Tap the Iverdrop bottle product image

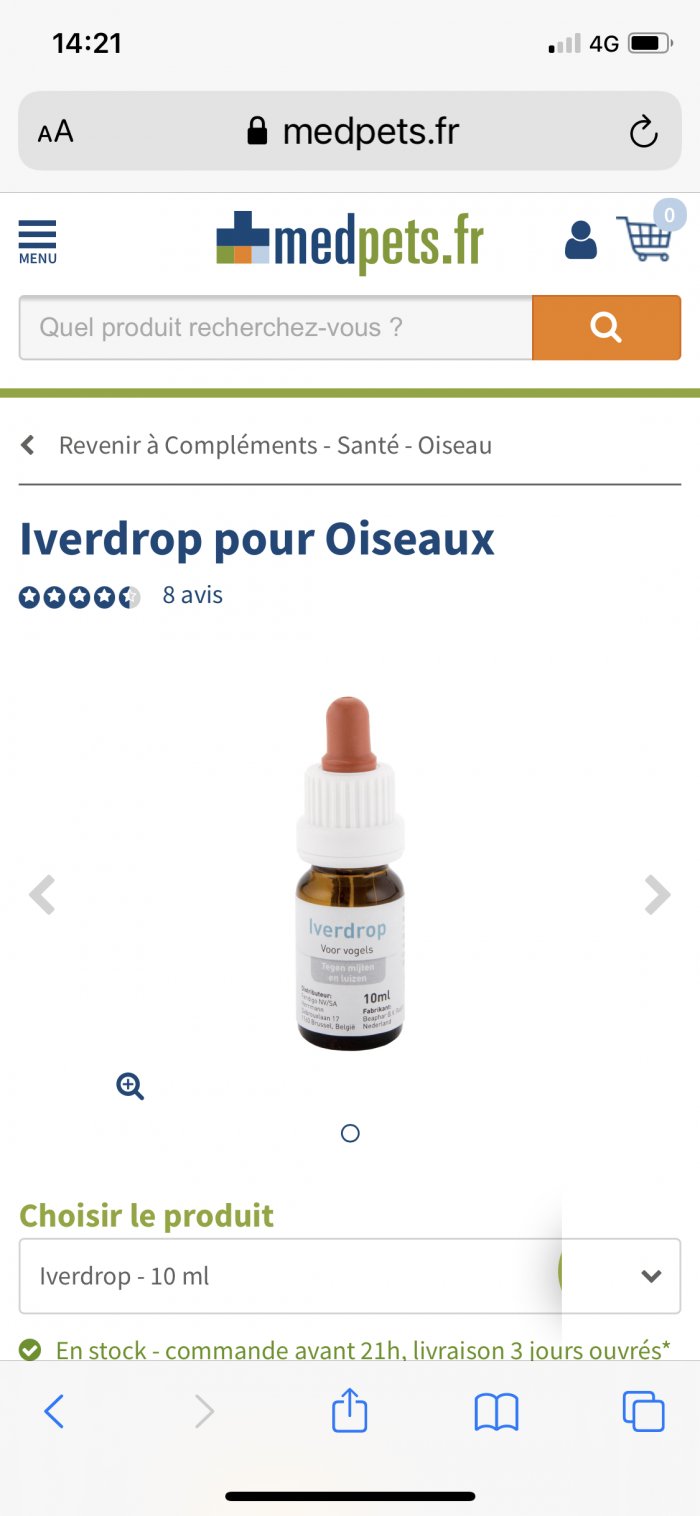click(350, 873)
